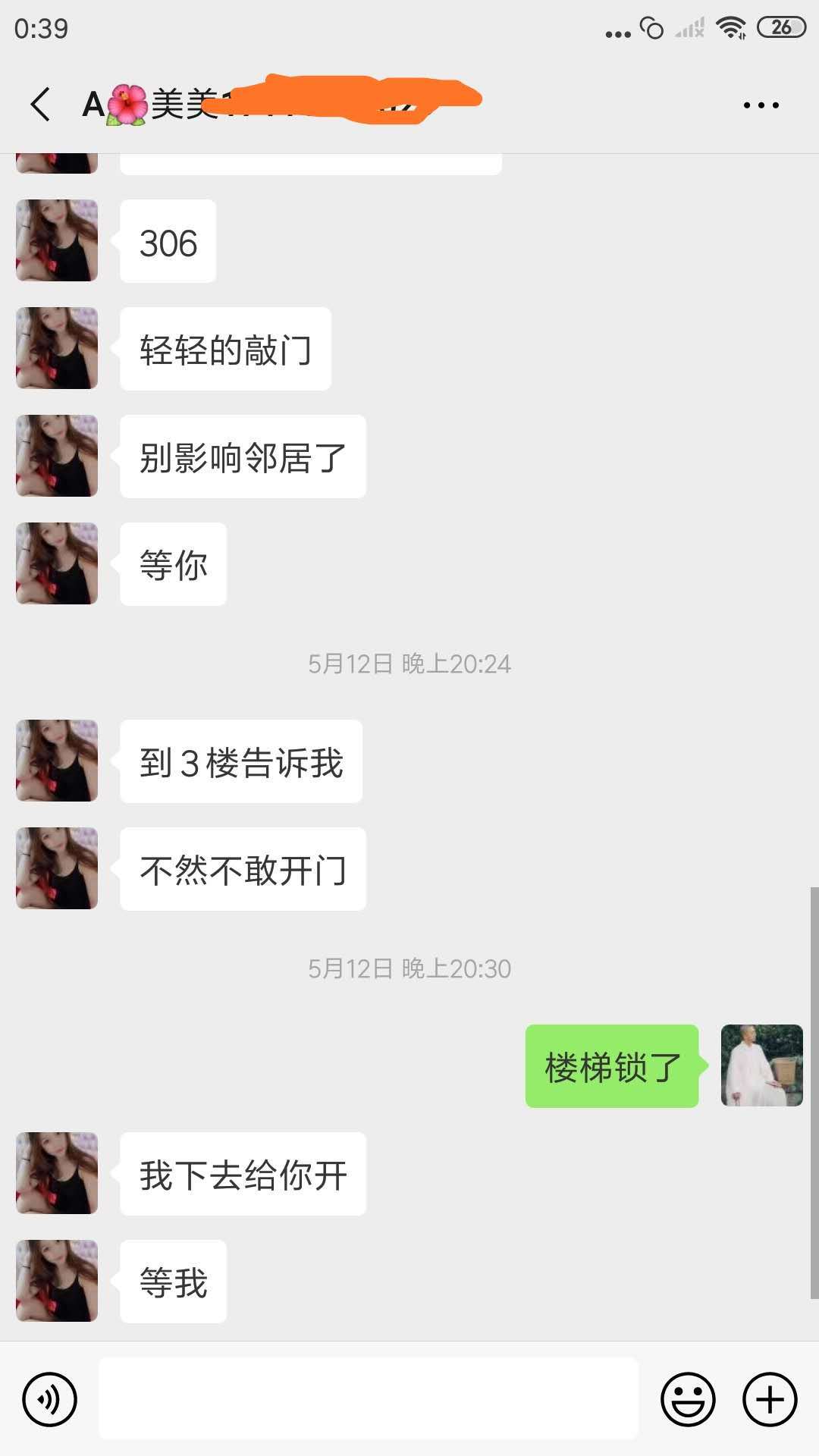Open the emoji picker
The width and height of the screenshot is (819, 1456).
click(x=688, y=1399)
